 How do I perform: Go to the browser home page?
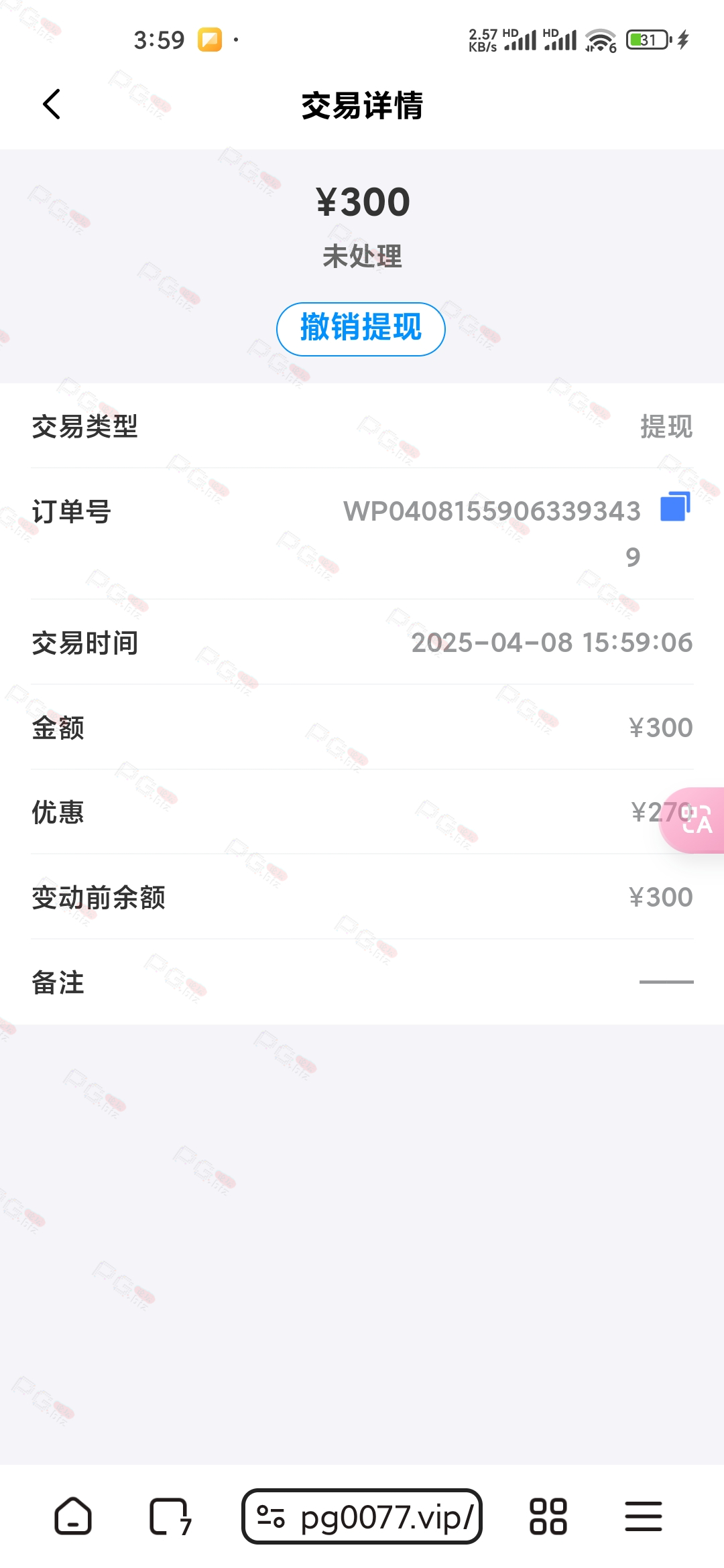73,1516
